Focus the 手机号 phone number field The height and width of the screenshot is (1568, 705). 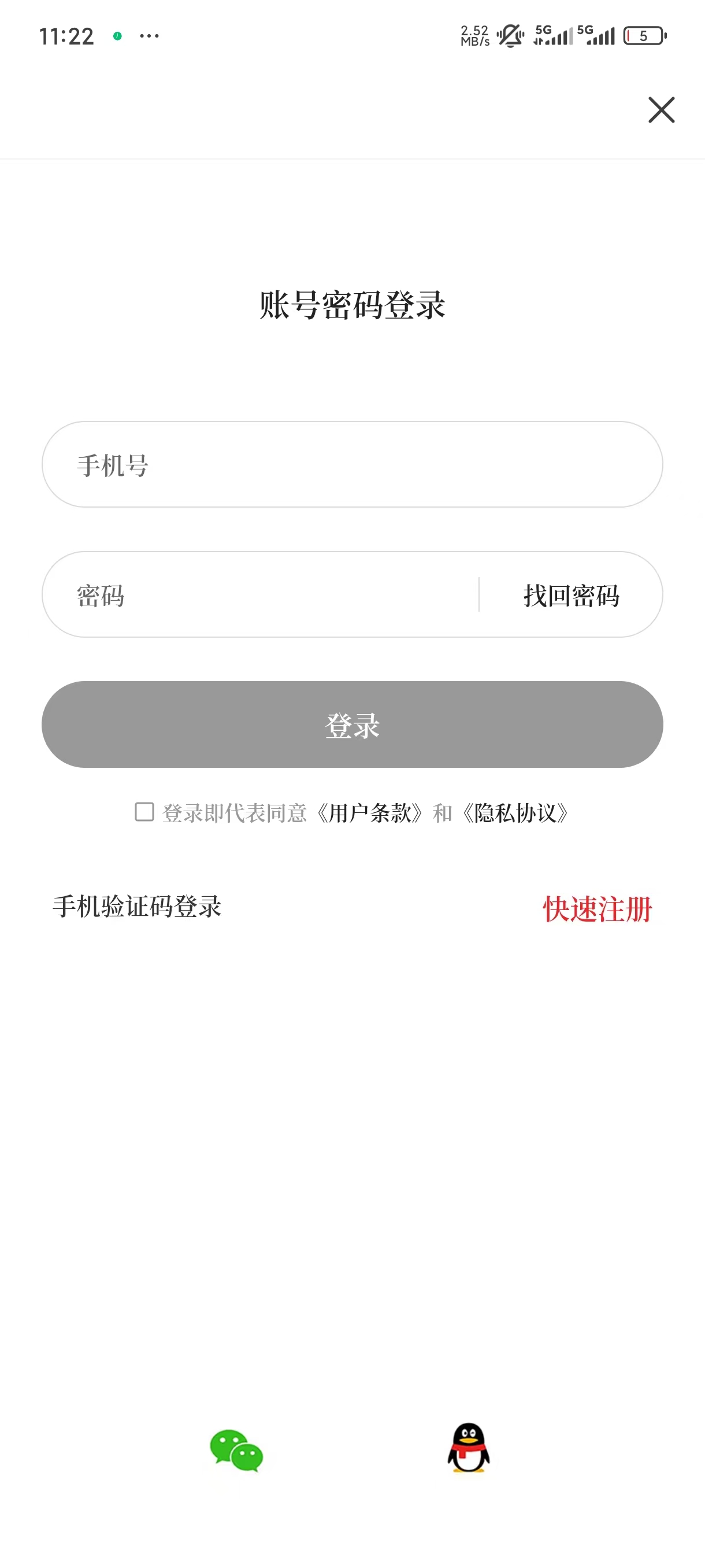(x=351, y=464)
